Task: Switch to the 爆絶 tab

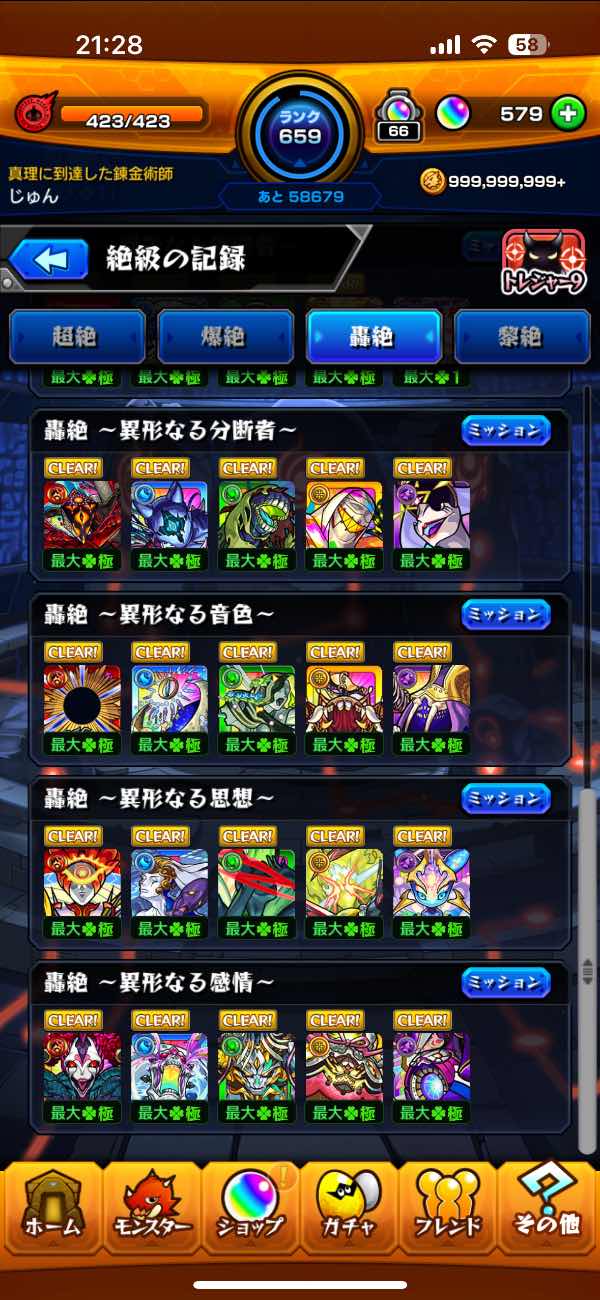Action: click(225, 337)
